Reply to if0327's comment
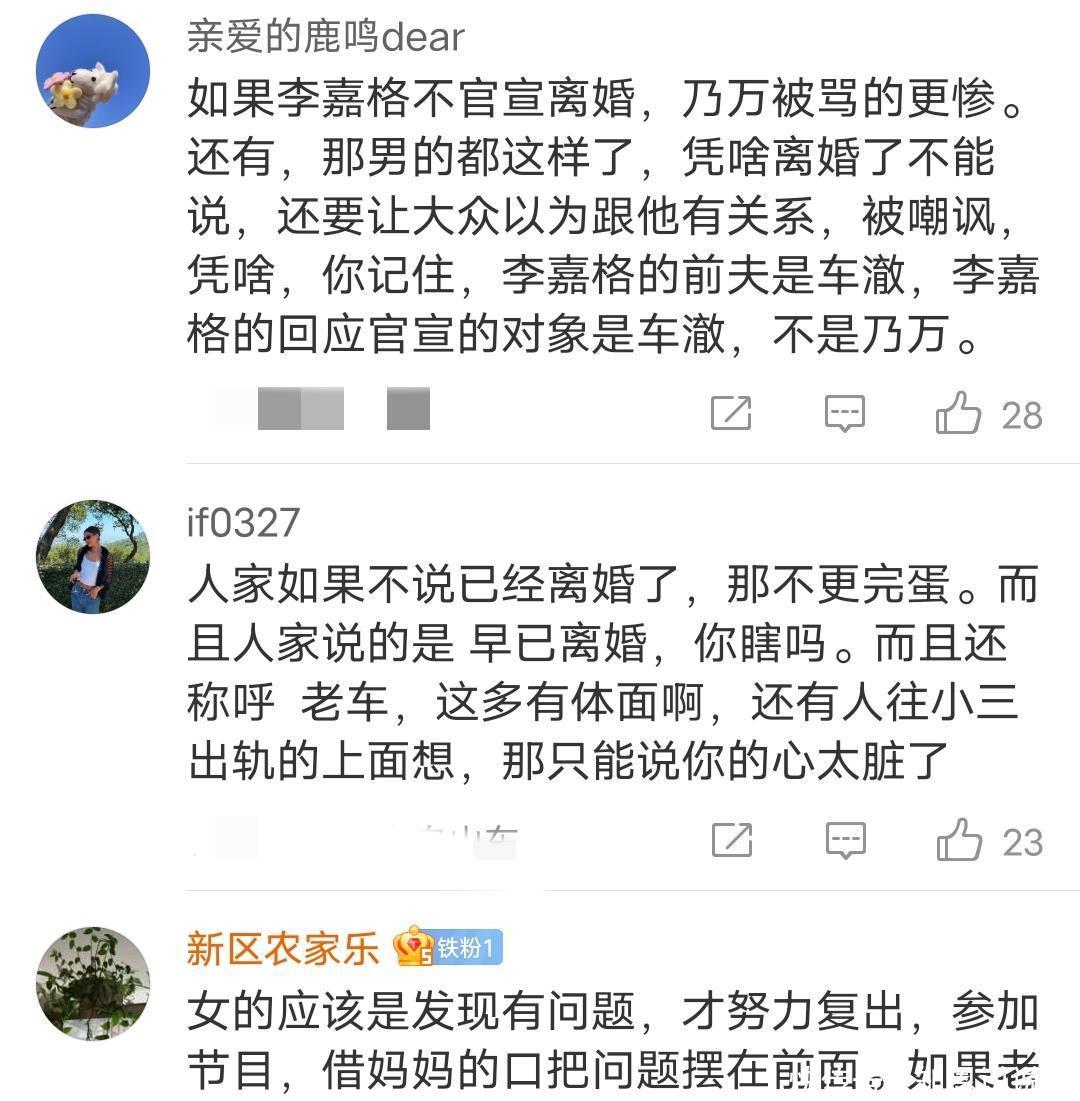This screenshot has width=1080, height=1101. (x=845, y=840)
